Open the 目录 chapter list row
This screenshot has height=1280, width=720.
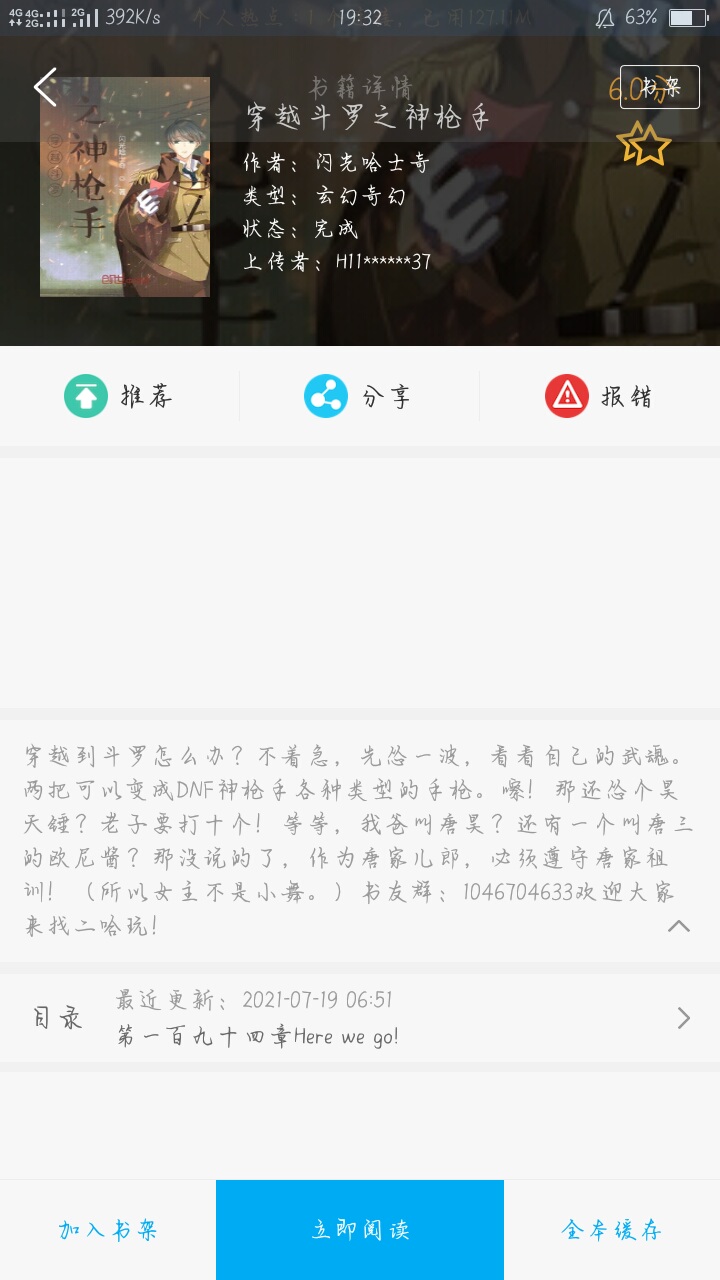[360, 1018]
